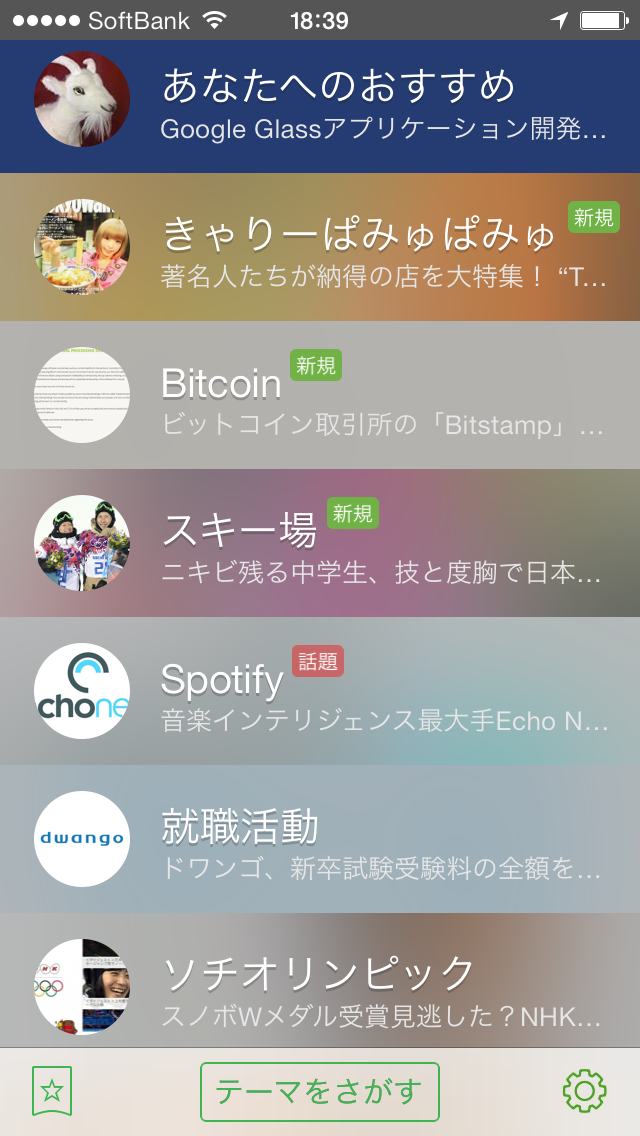Open the あなたへのおすすめ row
The height and width of the screenshot is (1136, 640).
pyautogui.click(x=320, y=105)
